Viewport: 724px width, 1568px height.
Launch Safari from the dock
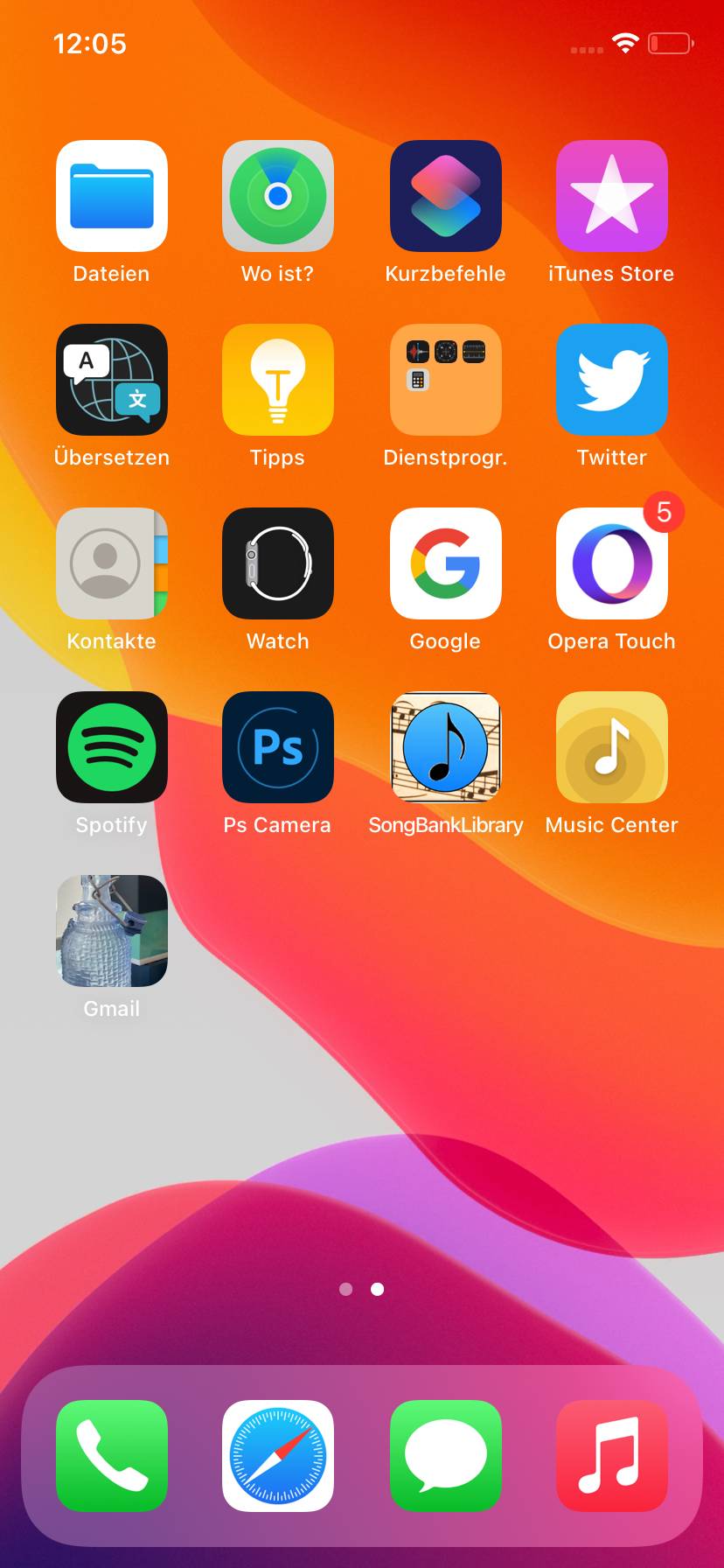pyautogui.click(x=278, y=1456)
